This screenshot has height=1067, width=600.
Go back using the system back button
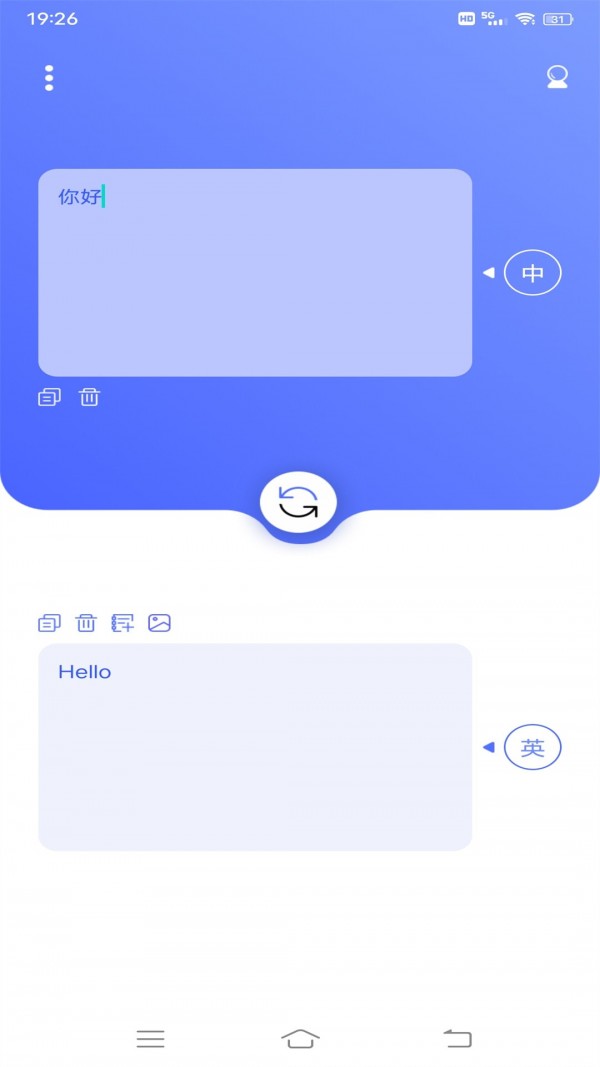457,1038
